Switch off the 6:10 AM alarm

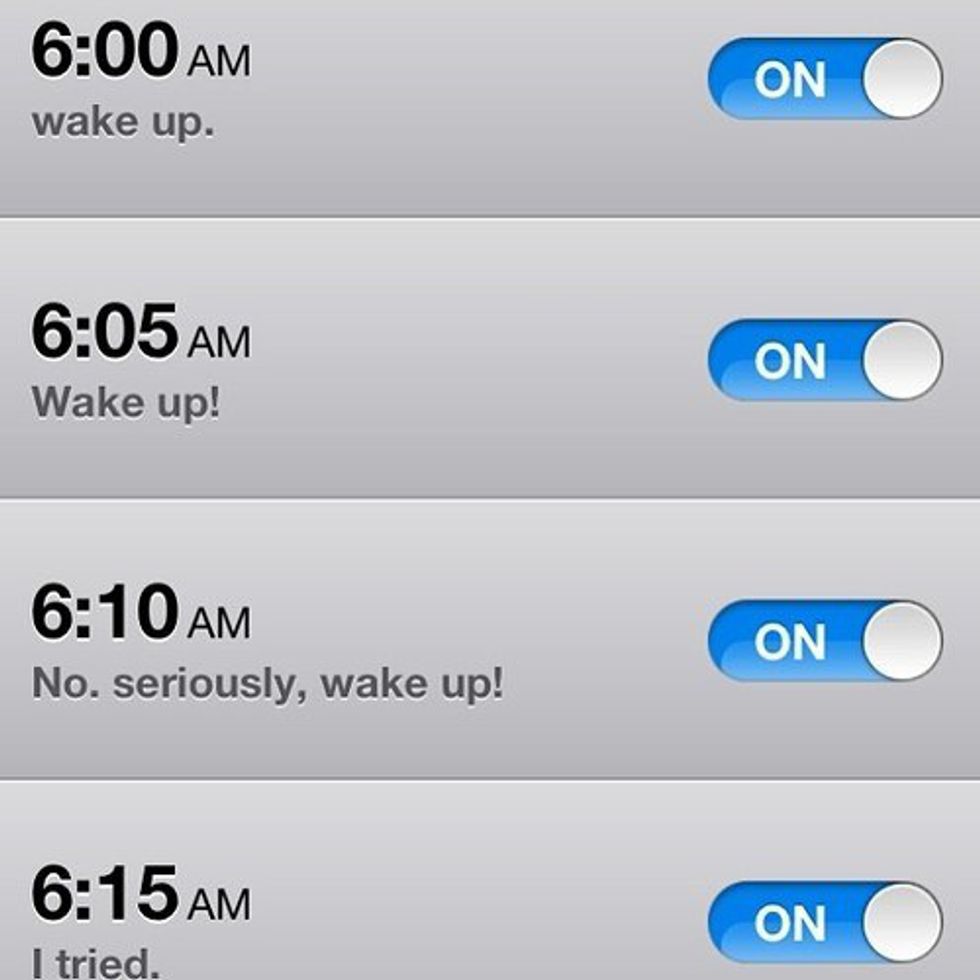point(825,641)
